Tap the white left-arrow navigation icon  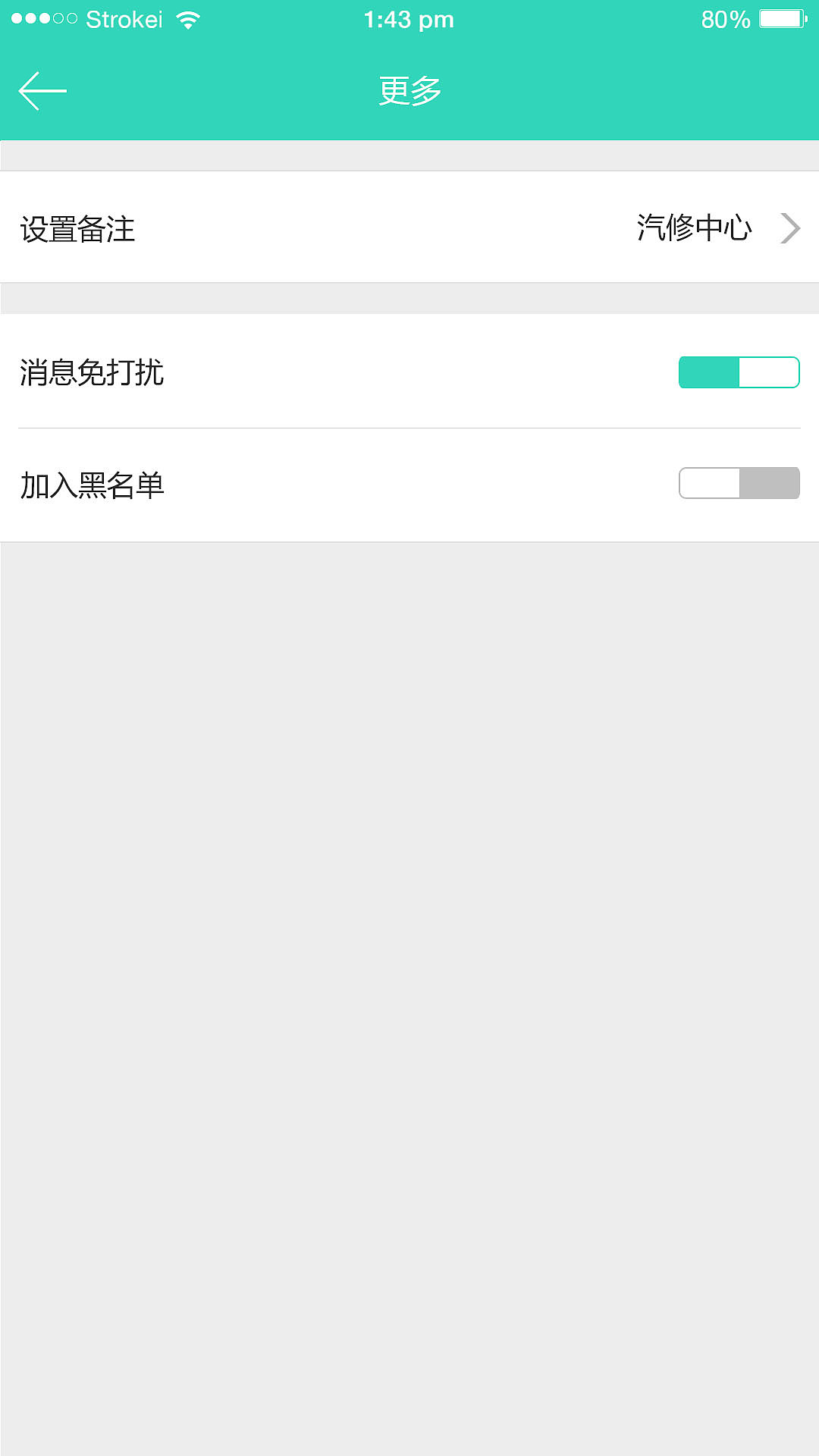(42, 89)
